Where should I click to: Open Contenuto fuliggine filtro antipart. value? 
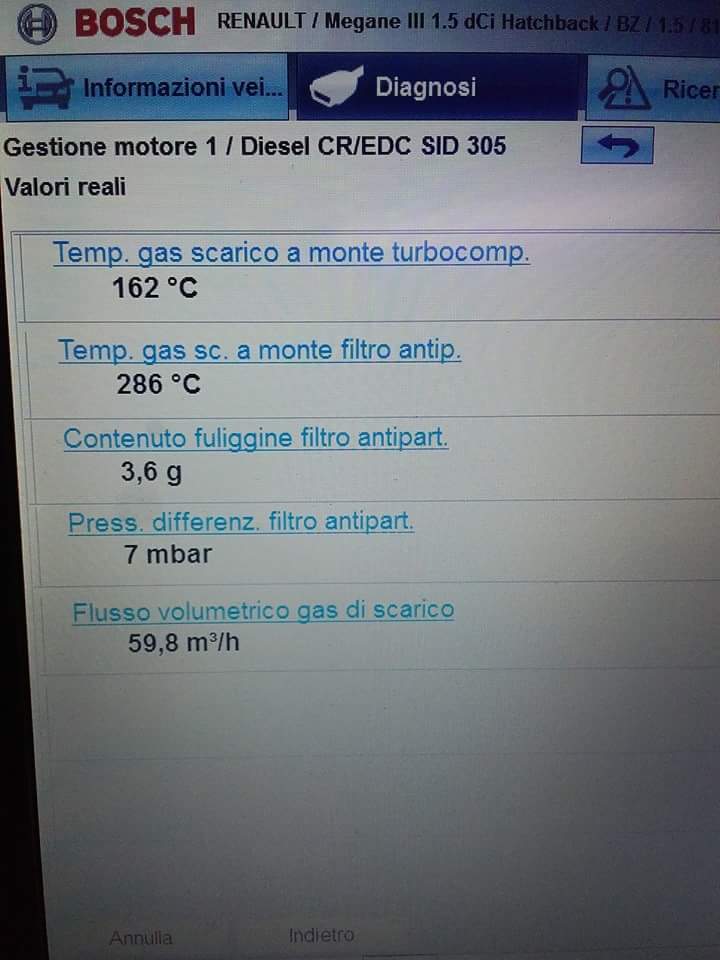pos(256,438)
